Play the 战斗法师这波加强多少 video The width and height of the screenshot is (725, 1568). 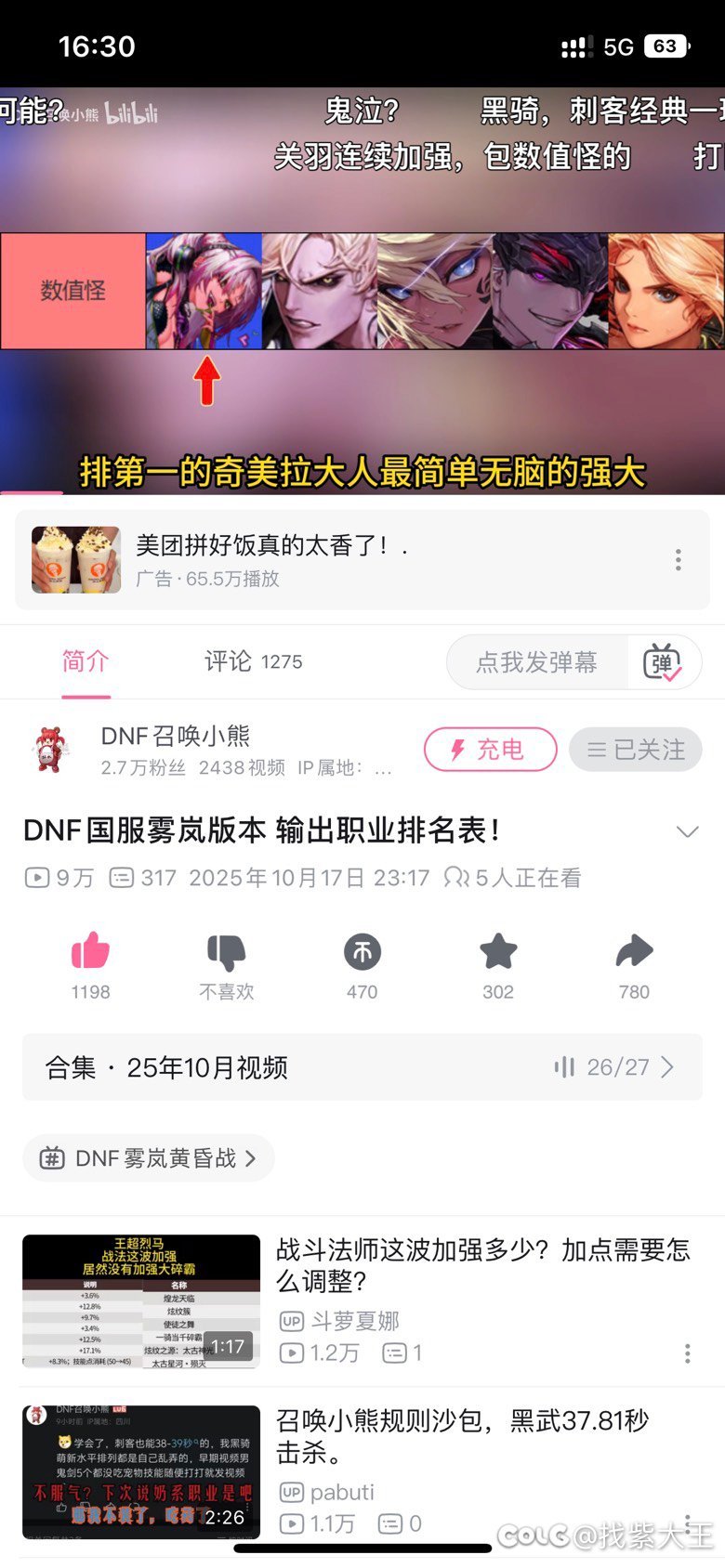(141, 1300)
